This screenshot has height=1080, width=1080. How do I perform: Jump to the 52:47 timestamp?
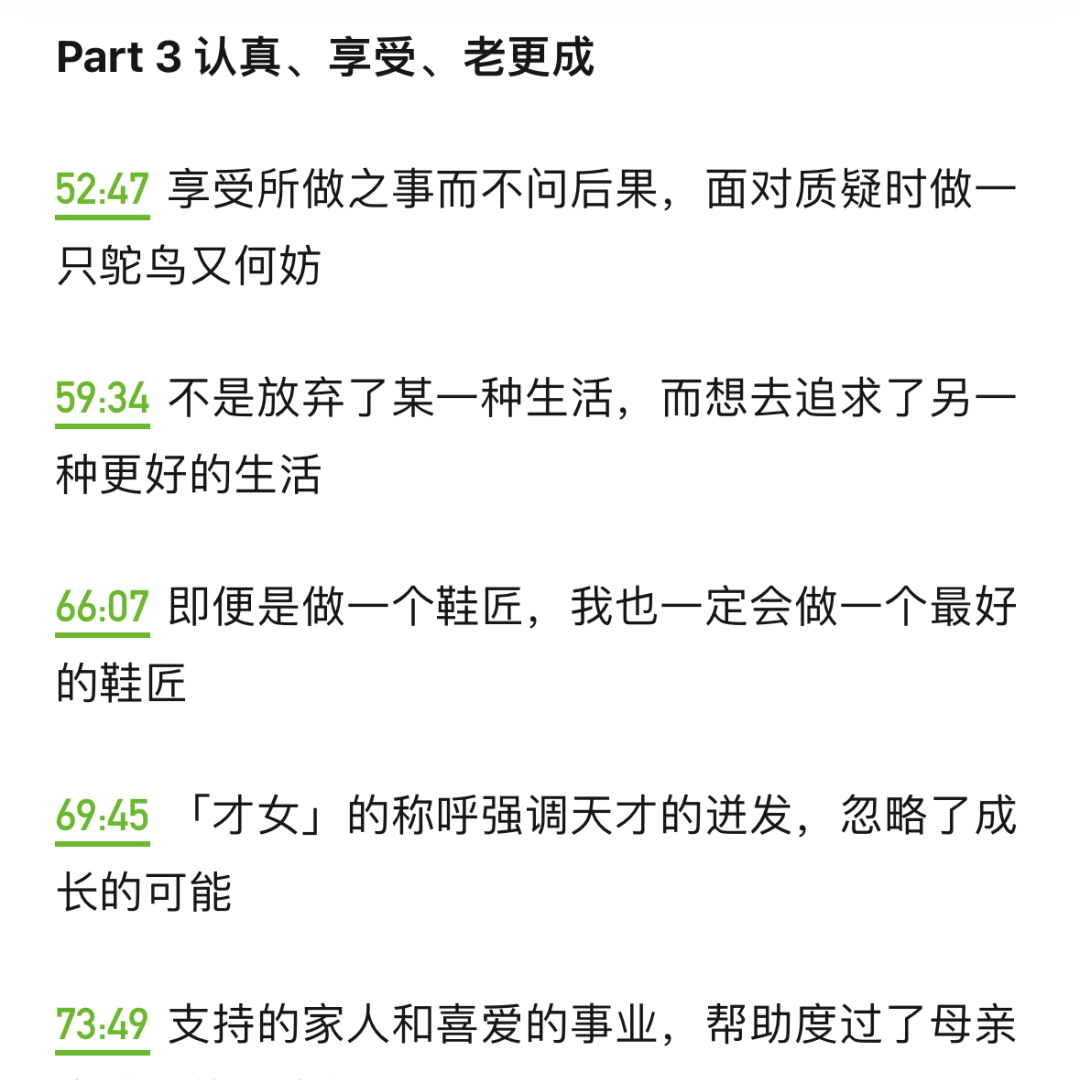pyautogui.click(x=102, y=190)
